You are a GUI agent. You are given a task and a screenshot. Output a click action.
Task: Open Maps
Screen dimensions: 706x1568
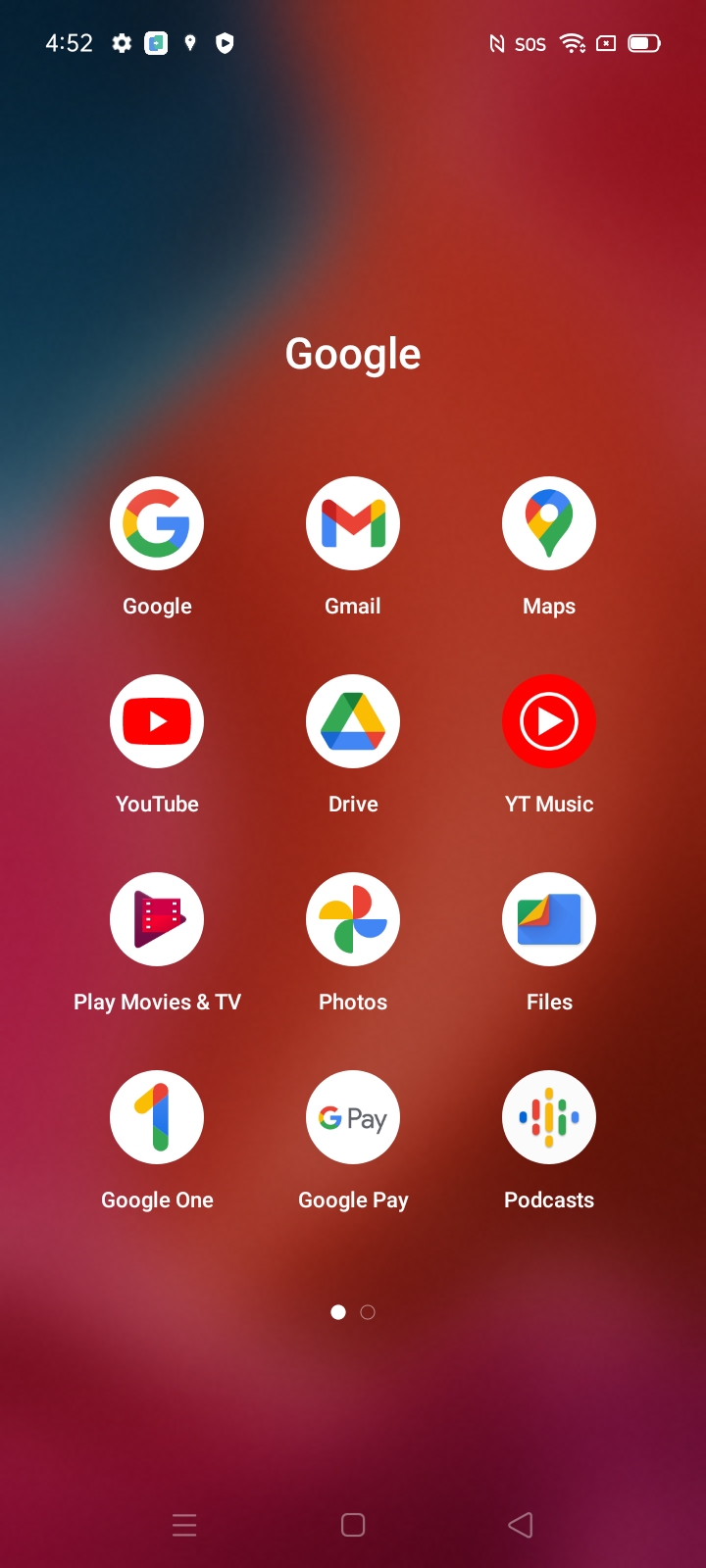point(549,523)
